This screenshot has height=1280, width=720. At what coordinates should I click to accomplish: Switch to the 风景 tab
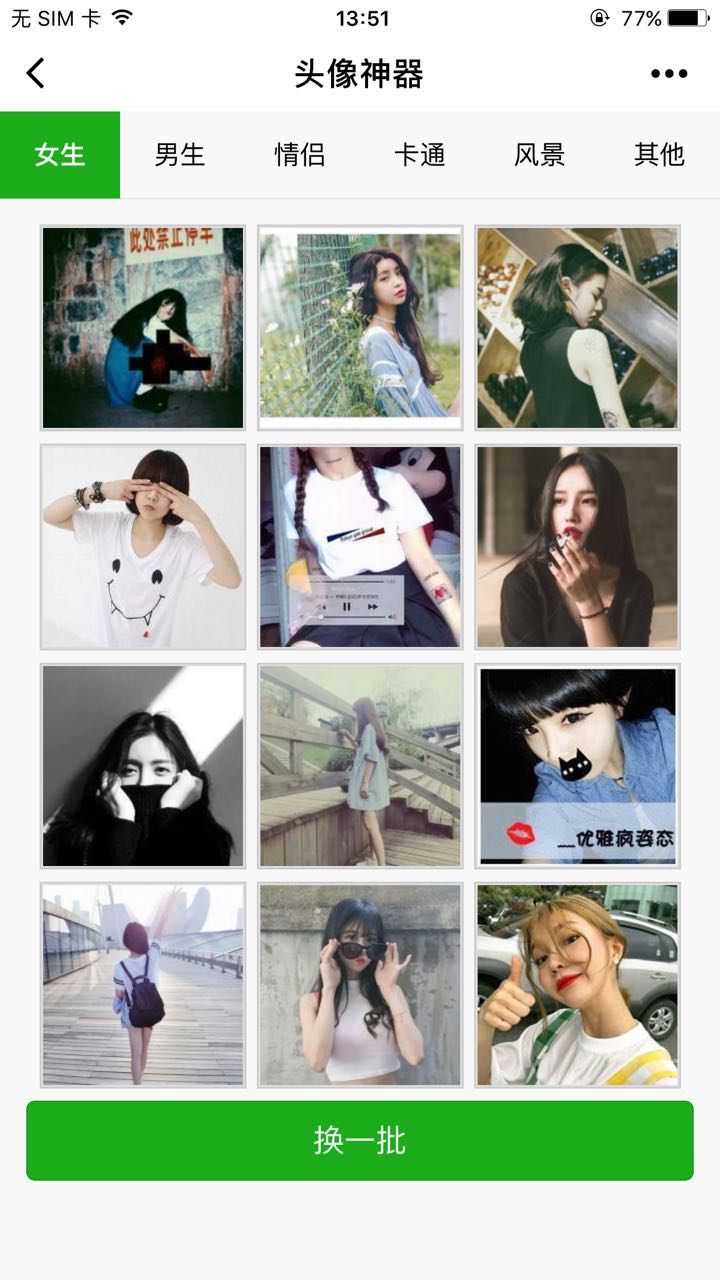coord(540,155)
